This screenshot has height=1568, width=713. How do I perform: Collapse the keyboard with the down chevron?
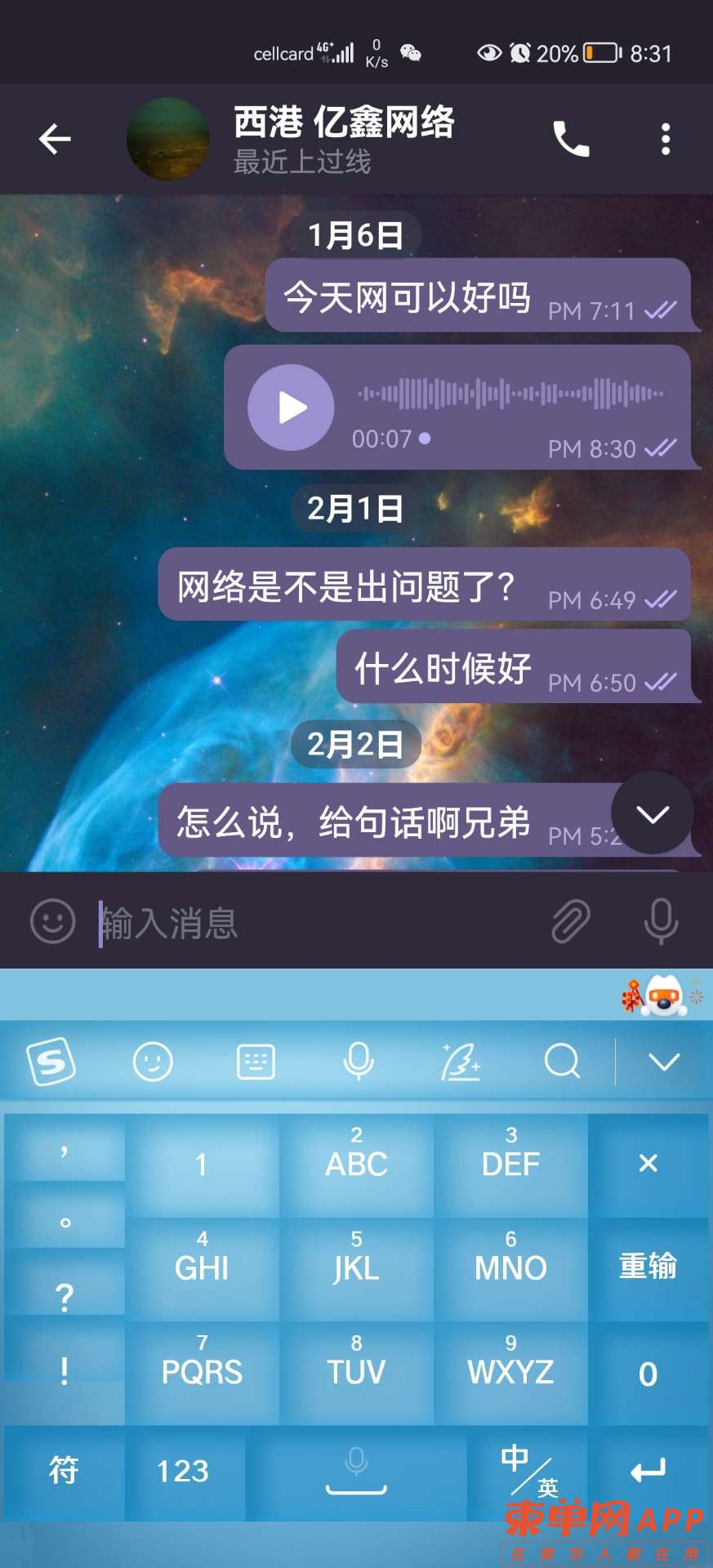664,1062
